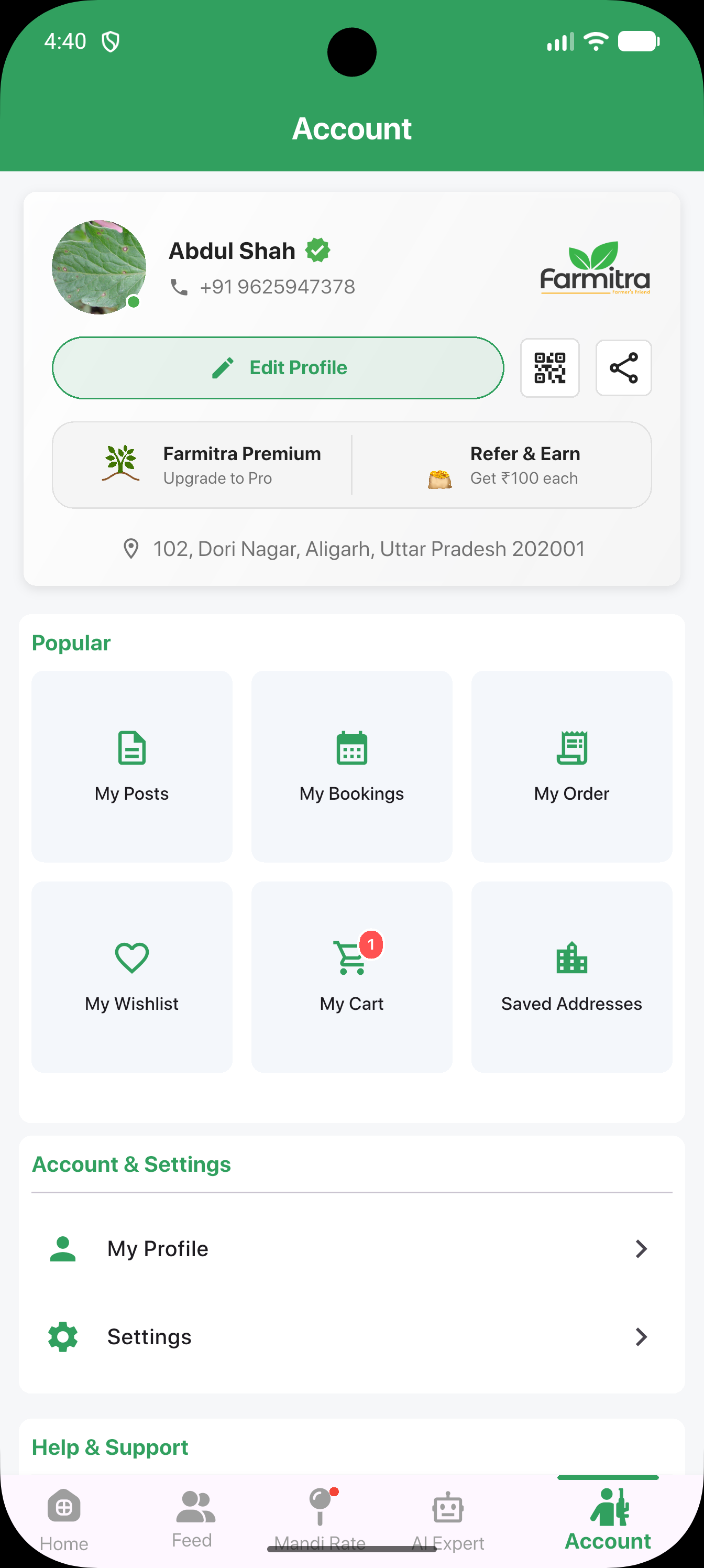View Saved Addresses

point(571,976)
